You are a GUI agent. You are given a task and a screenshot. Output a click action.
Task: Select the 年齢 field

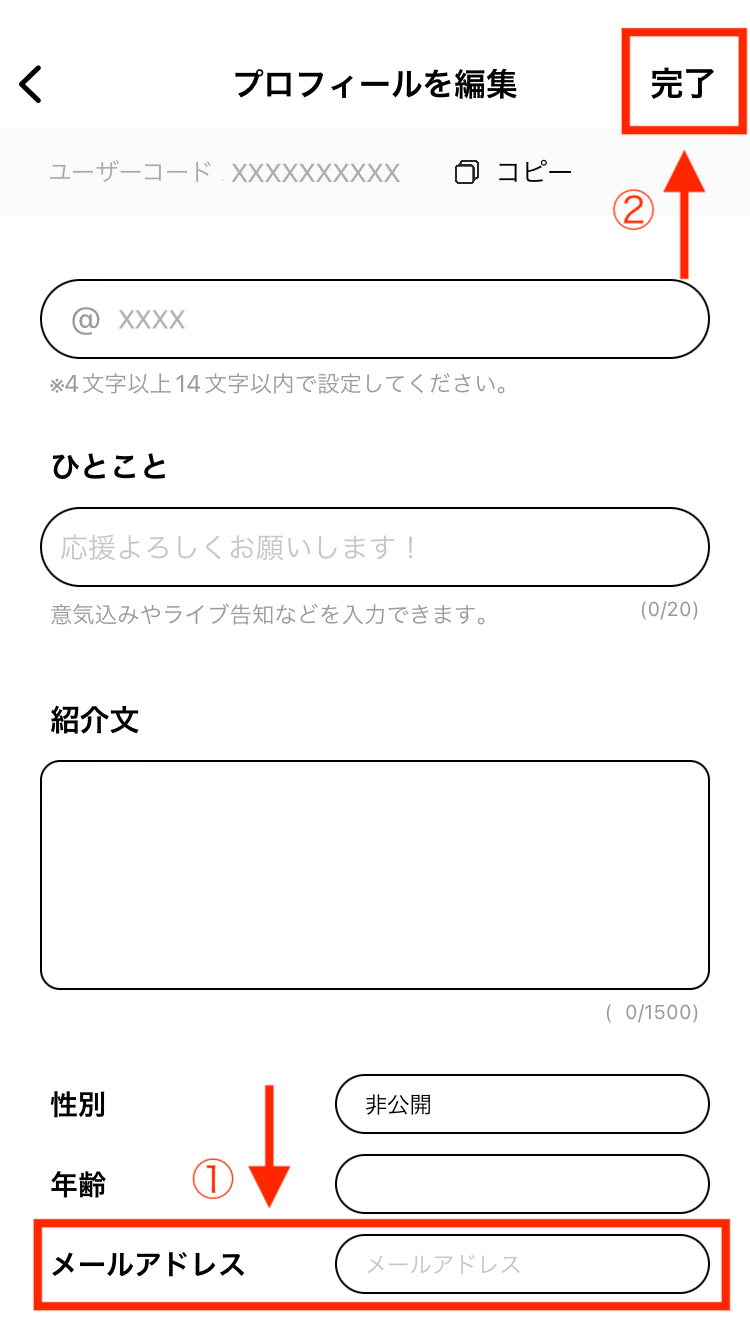522,1184
